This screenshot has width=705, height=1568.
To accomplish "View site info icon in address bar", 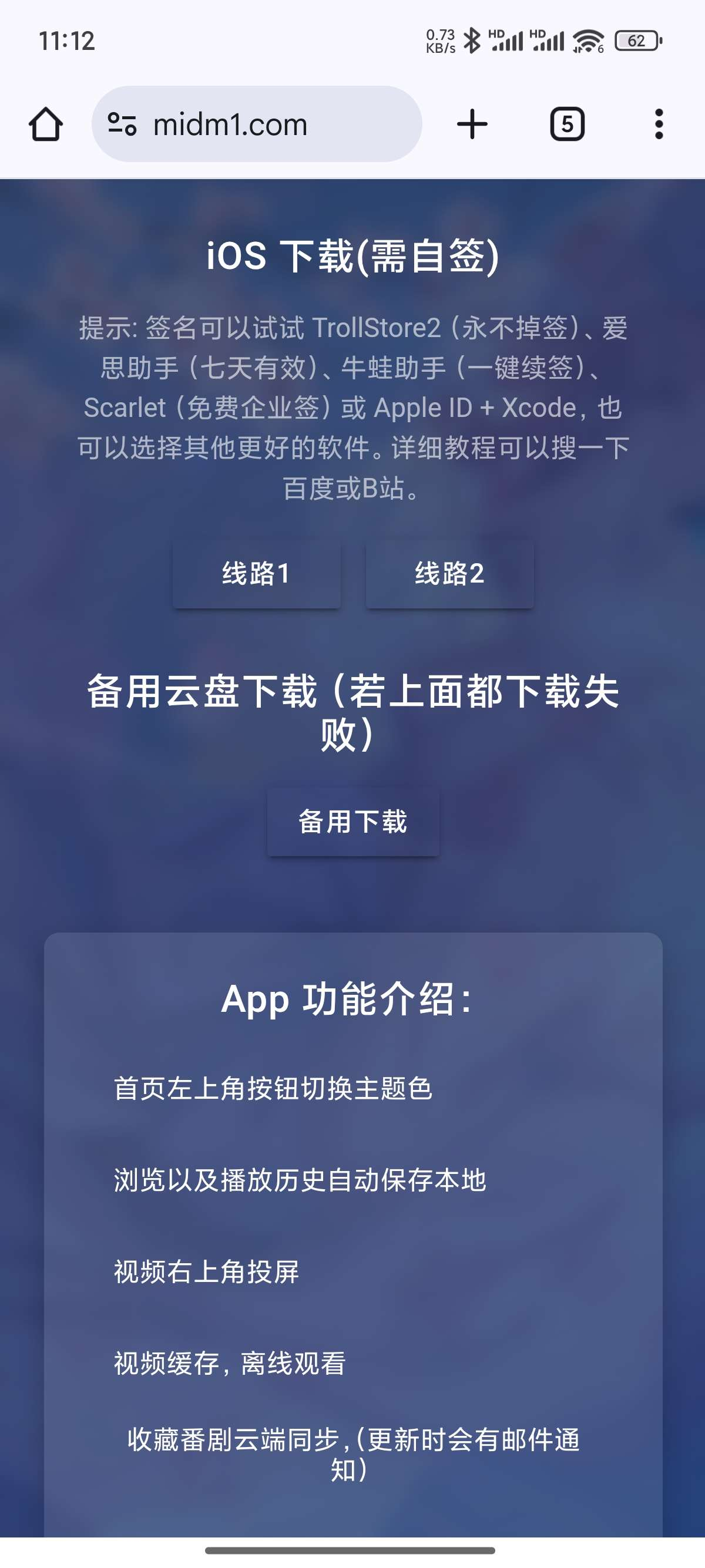I will click(122, 124).
